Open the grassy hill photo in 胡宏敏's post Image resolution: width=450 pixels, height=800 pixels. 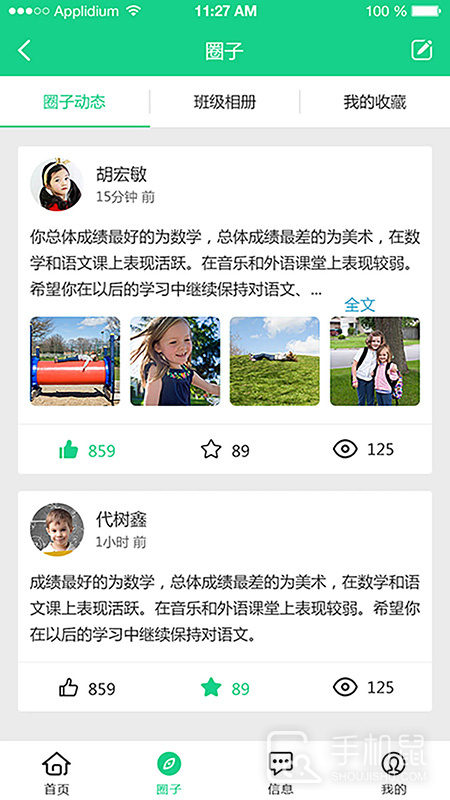pos(275,361)
